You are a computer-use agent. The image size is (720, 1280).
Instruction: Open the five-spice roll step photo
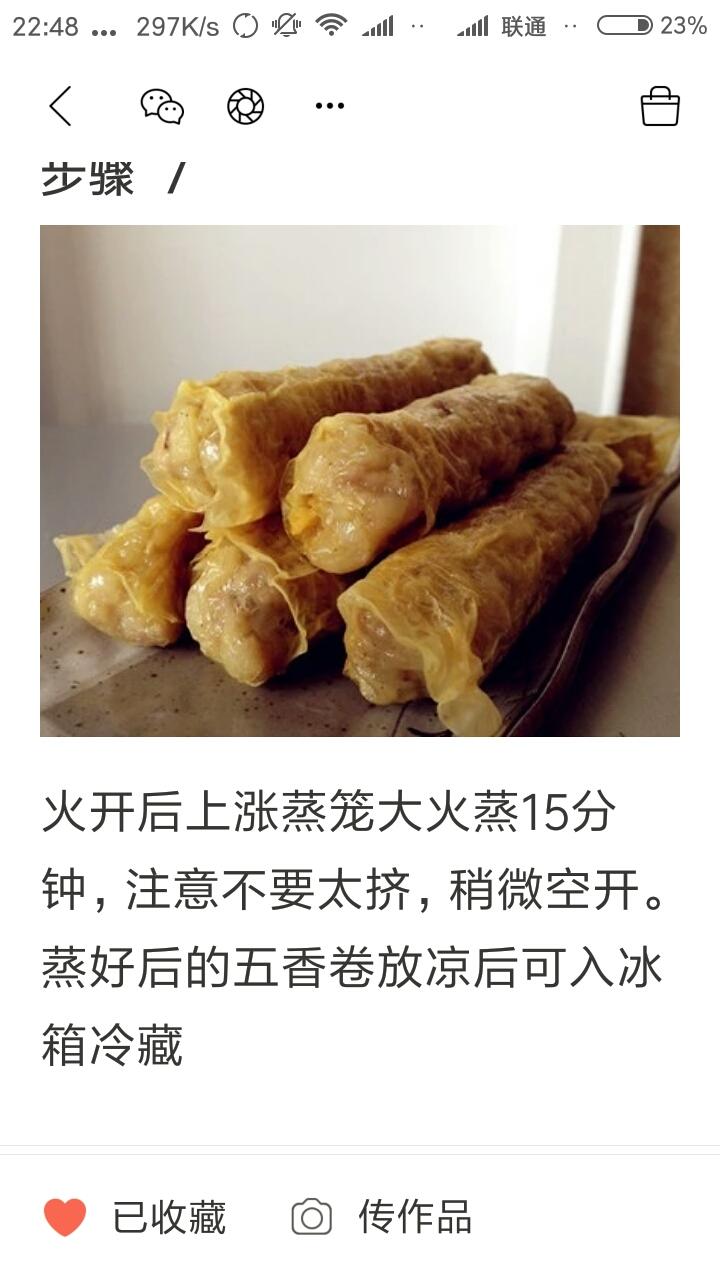[360, 480]
